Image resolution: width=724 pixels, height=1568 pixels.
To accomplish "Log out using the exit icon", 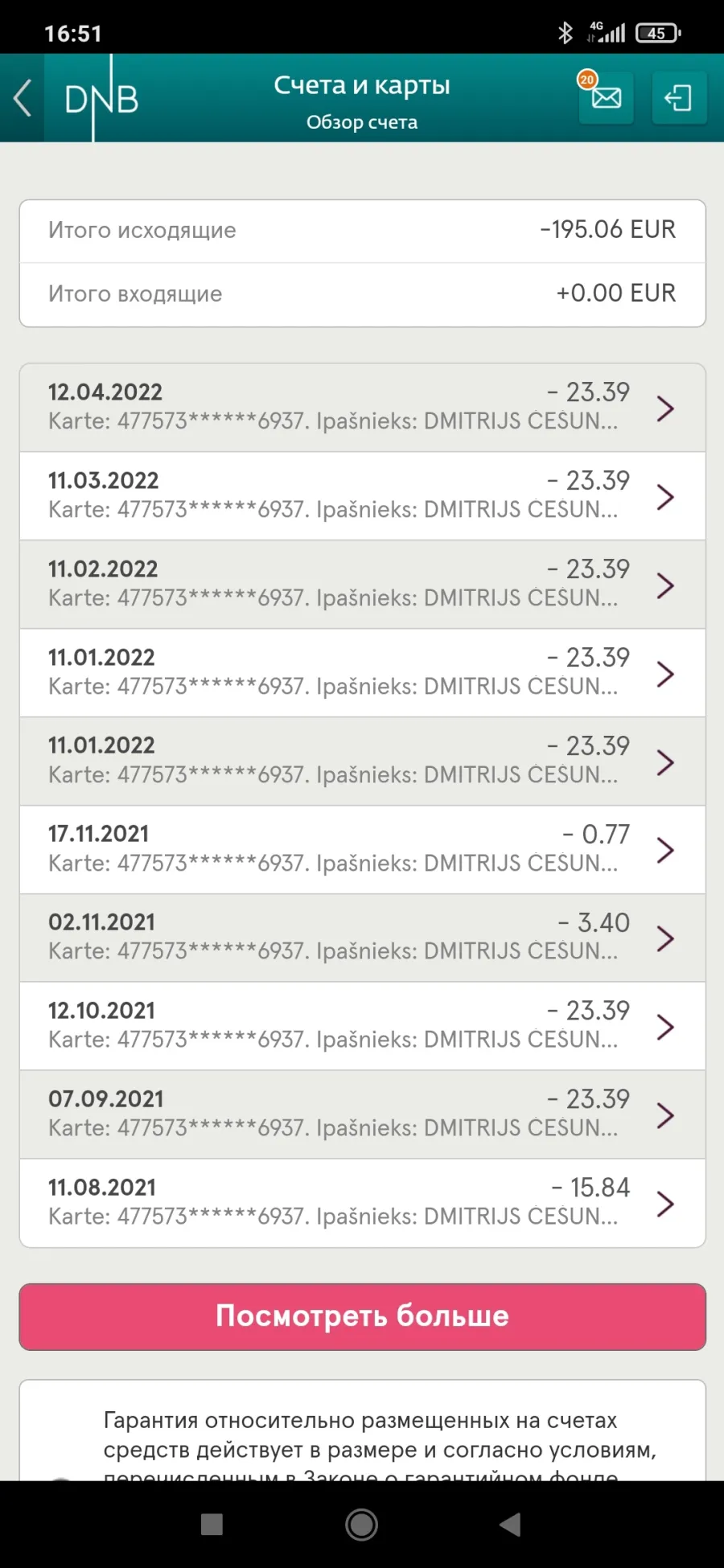I will [679, 97].
